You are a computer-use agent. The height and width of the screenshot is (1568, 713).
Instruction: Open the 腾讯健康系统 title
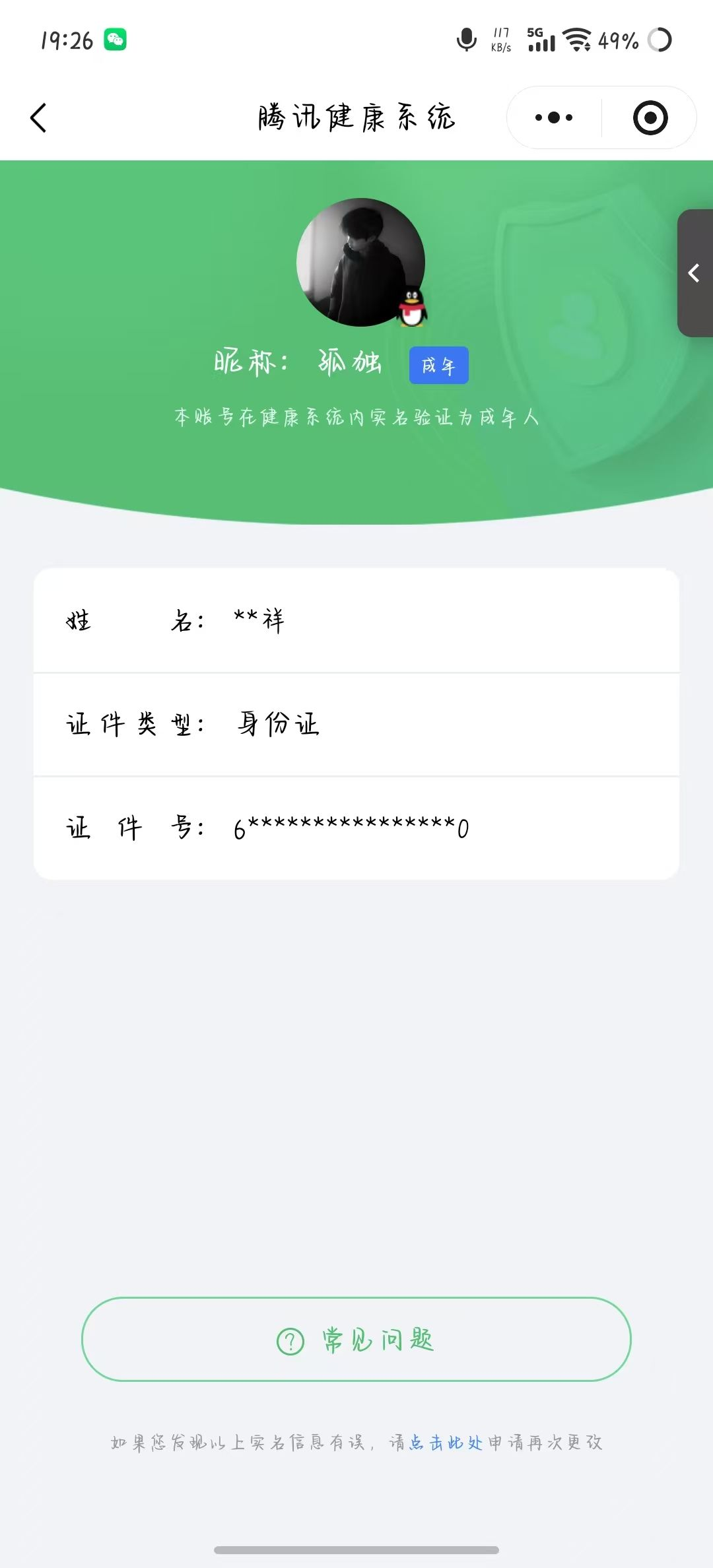pos(356,116)
